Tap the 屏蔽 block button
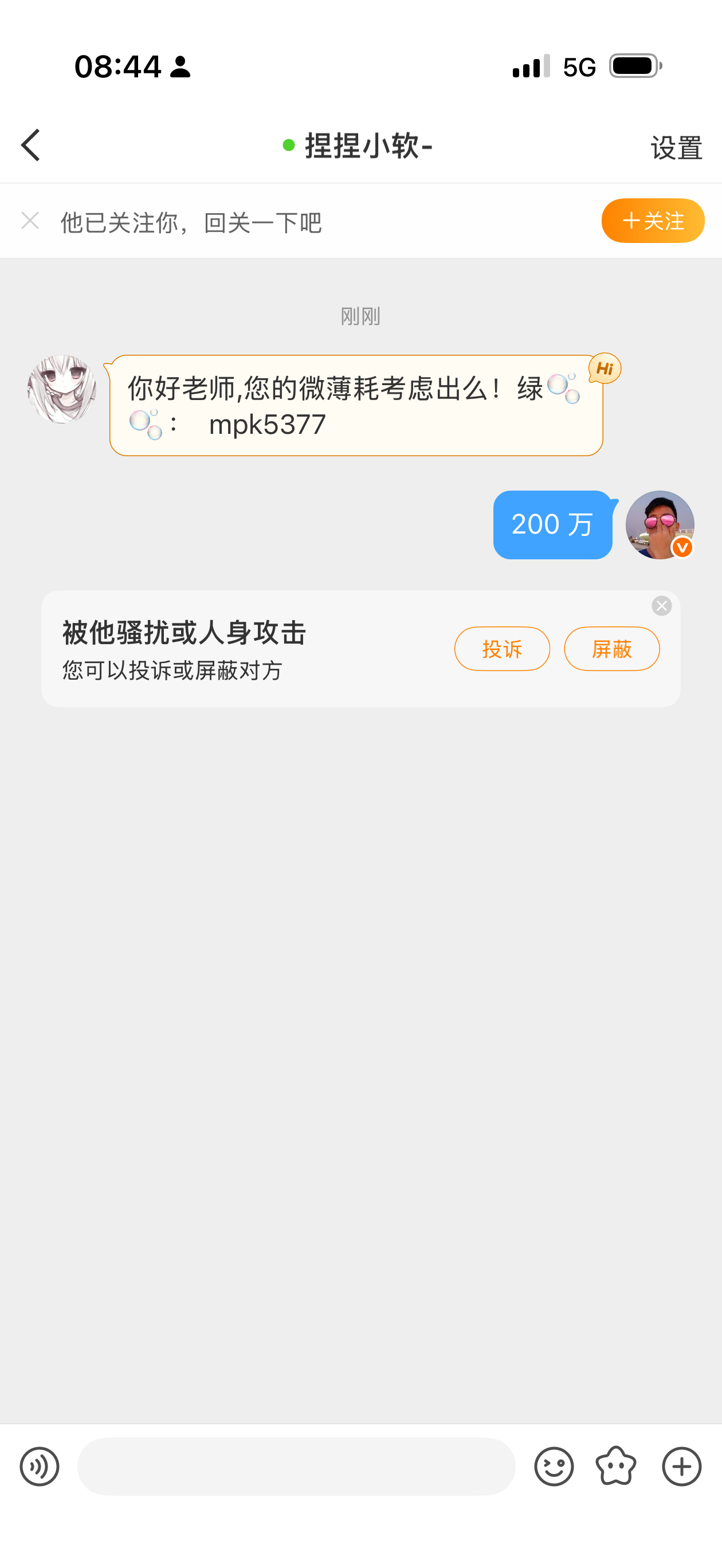Image resolution: width=722 pixels, height=1568 pixels. 611,649
